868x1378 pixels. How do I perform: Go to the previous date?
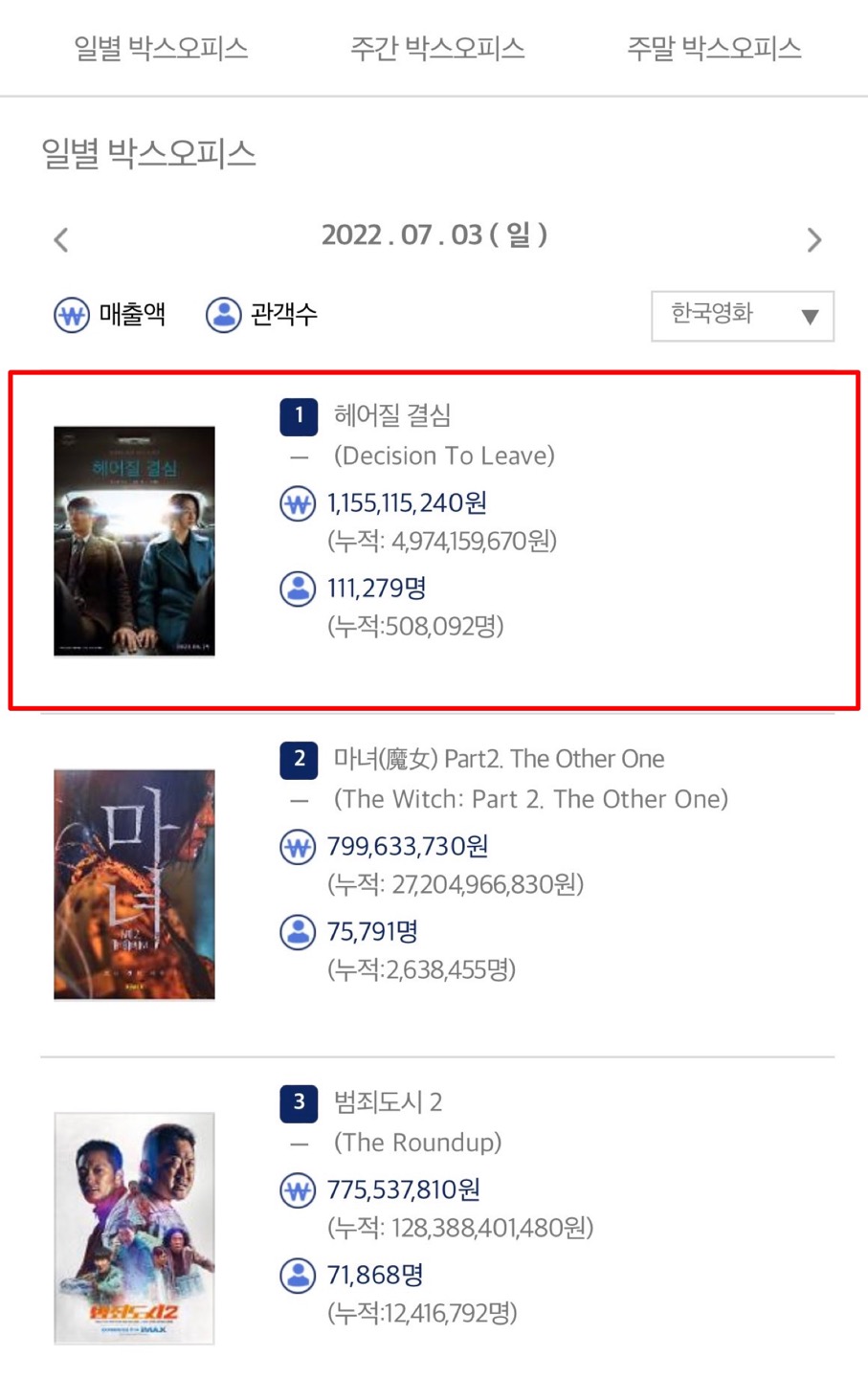pyautogui.click(x=61, y=239)
